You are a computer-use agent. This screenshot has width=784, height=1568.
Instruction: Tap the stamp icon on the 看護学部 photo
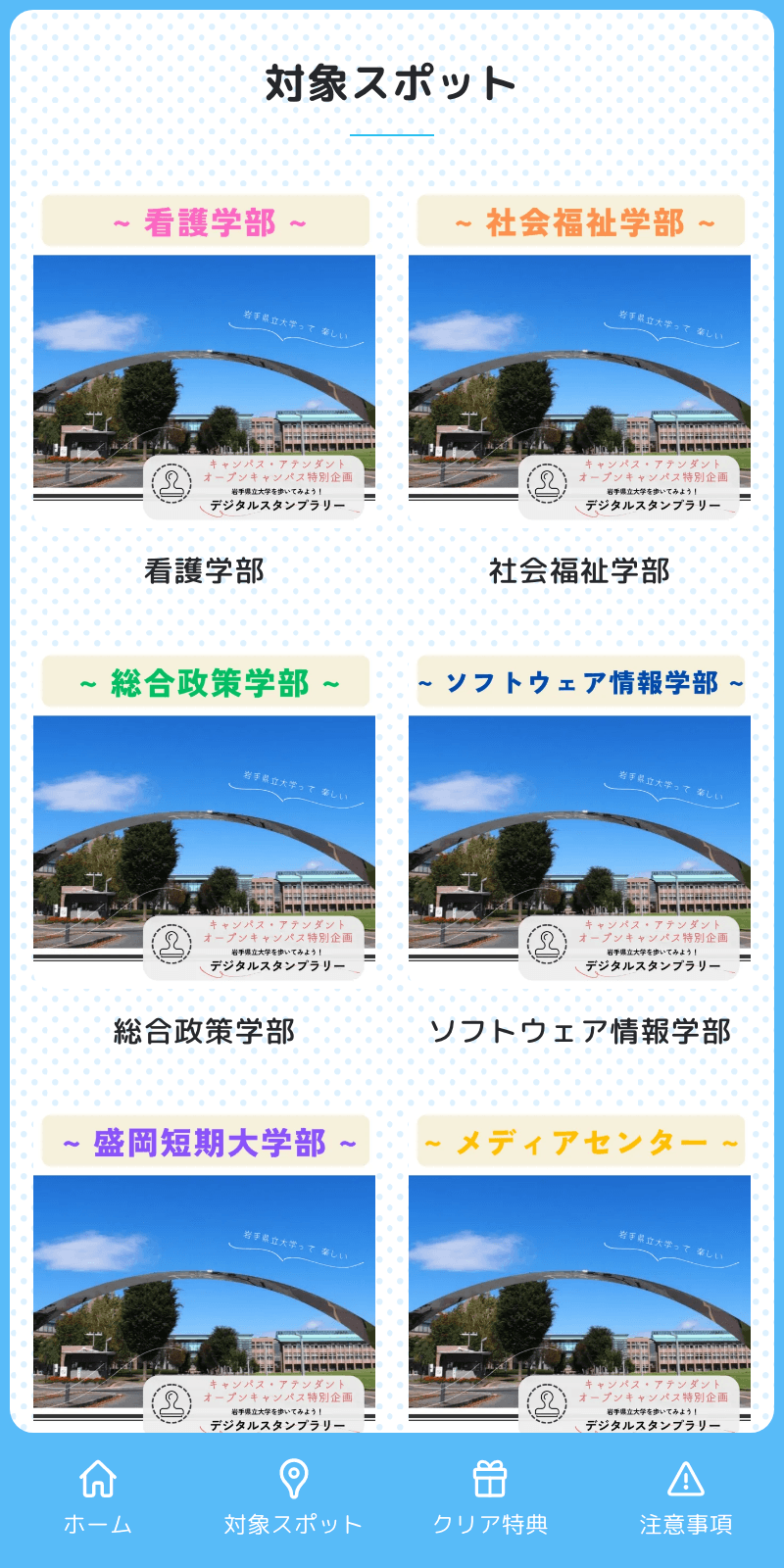point(171,483)
